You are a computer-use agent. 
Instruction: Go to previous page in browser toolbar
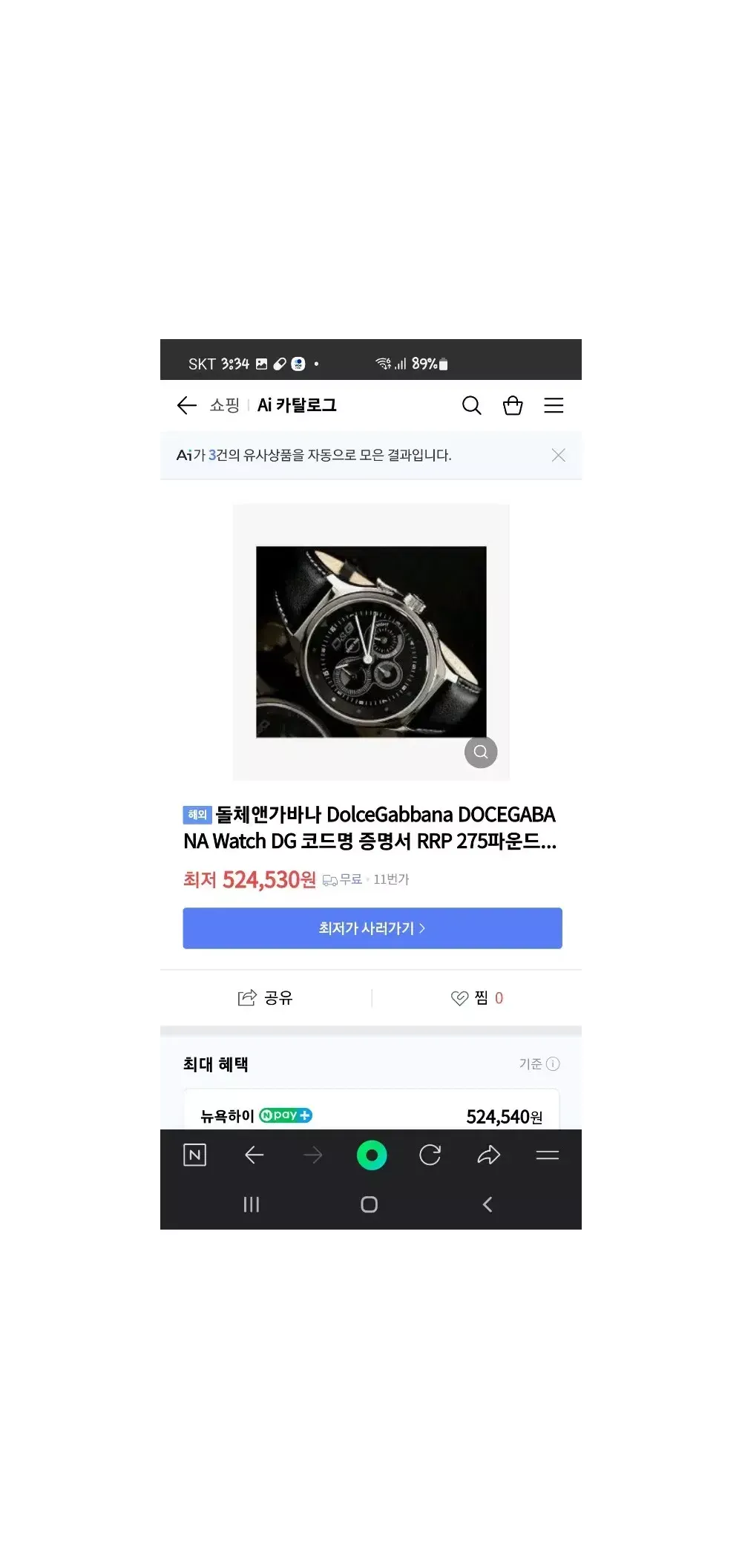pos(255,1155)
